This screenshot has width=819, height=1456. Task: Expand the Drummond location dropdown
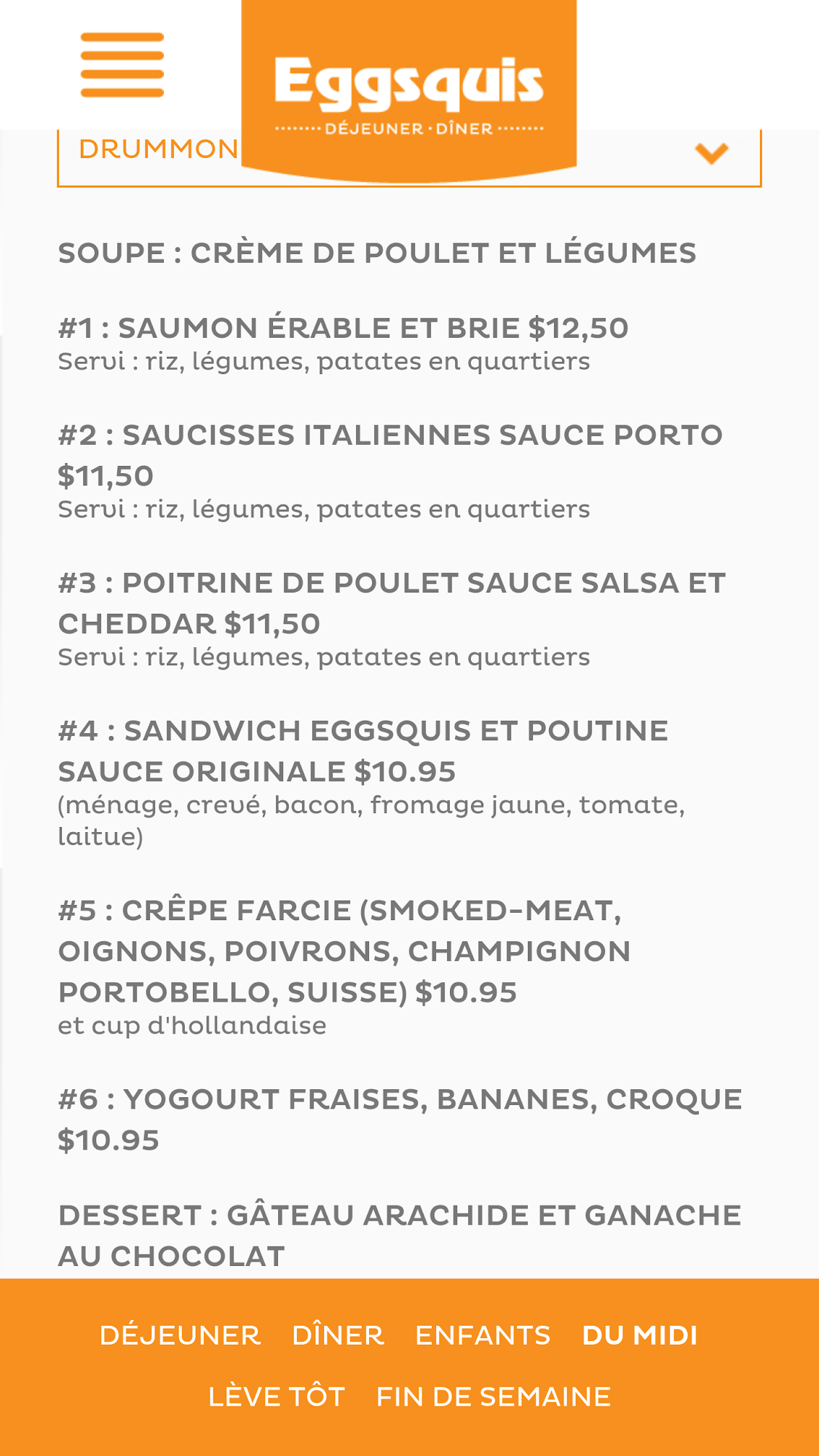(x=711, y=154)
